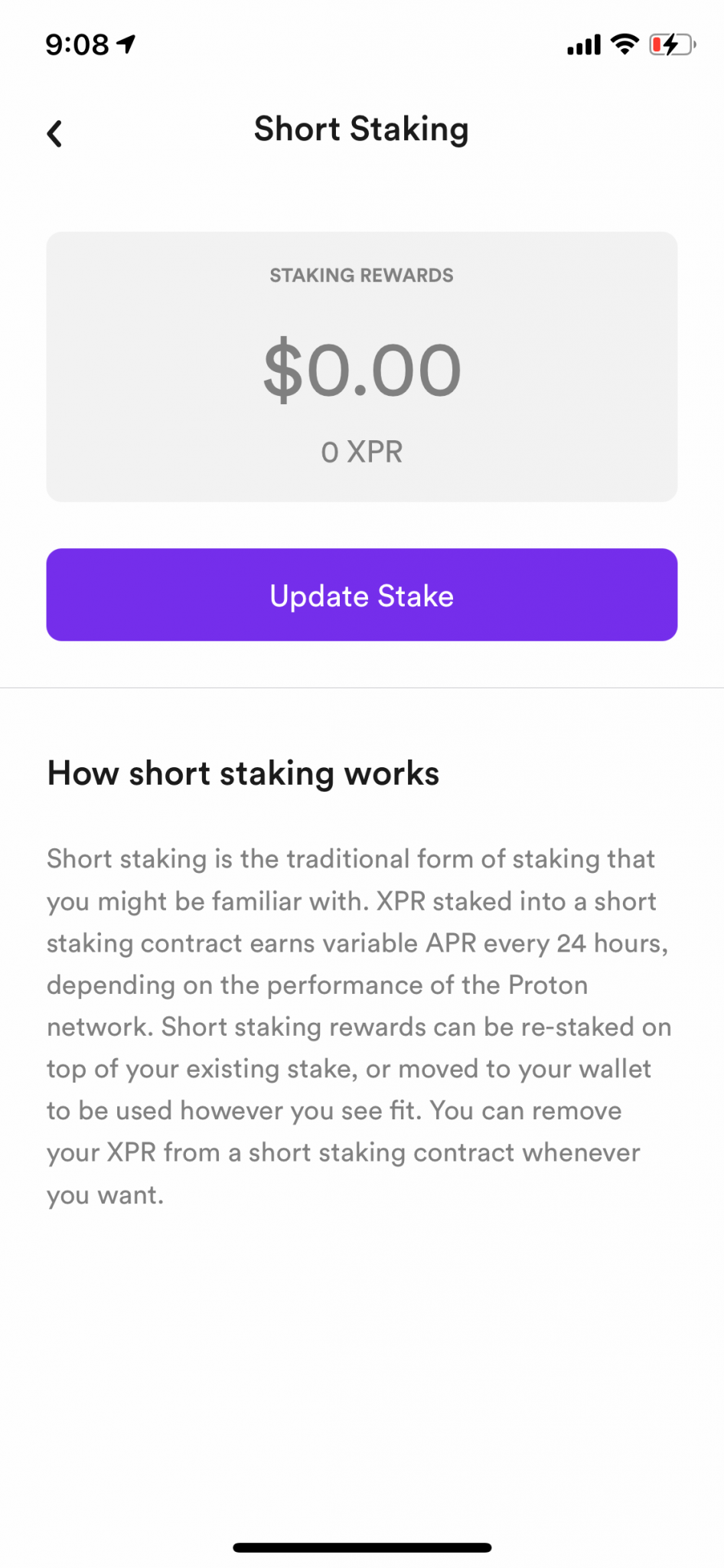Select the back navigation control
Screen dimensions: 724x1568
(54, 132)
